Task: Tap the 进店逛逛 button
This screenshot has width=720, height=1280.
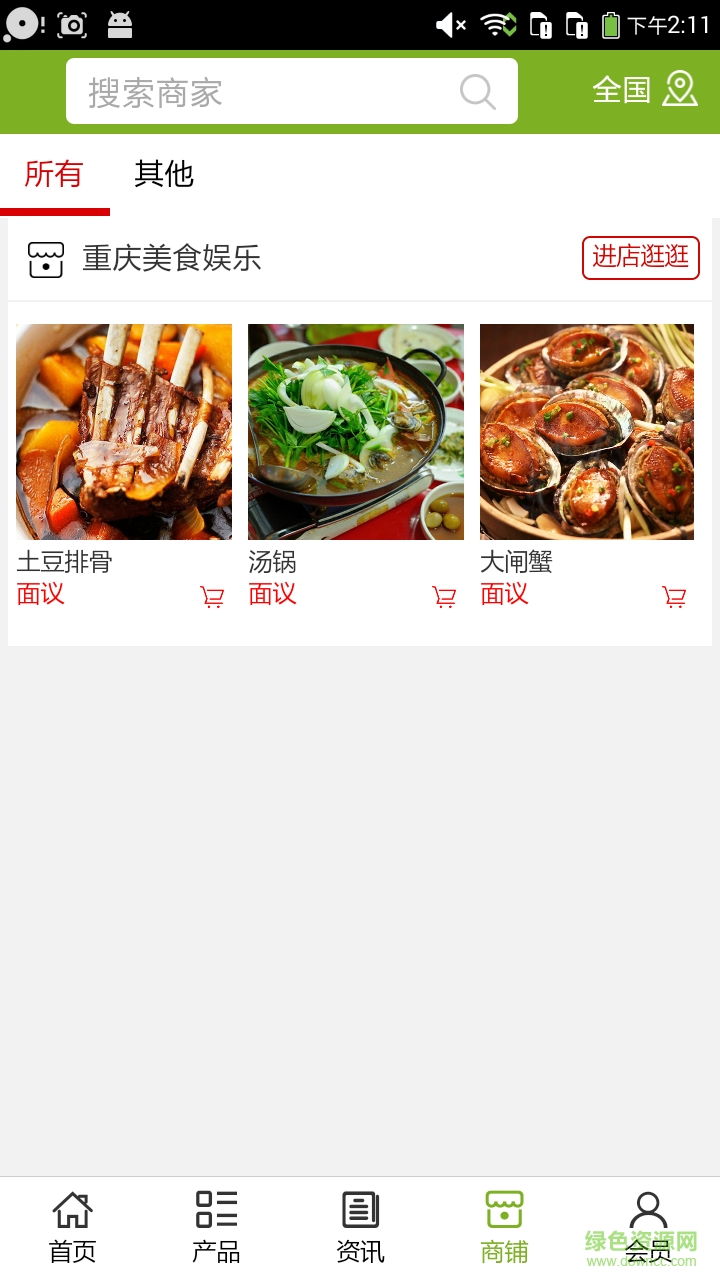Action: click(x=640, y=257)
